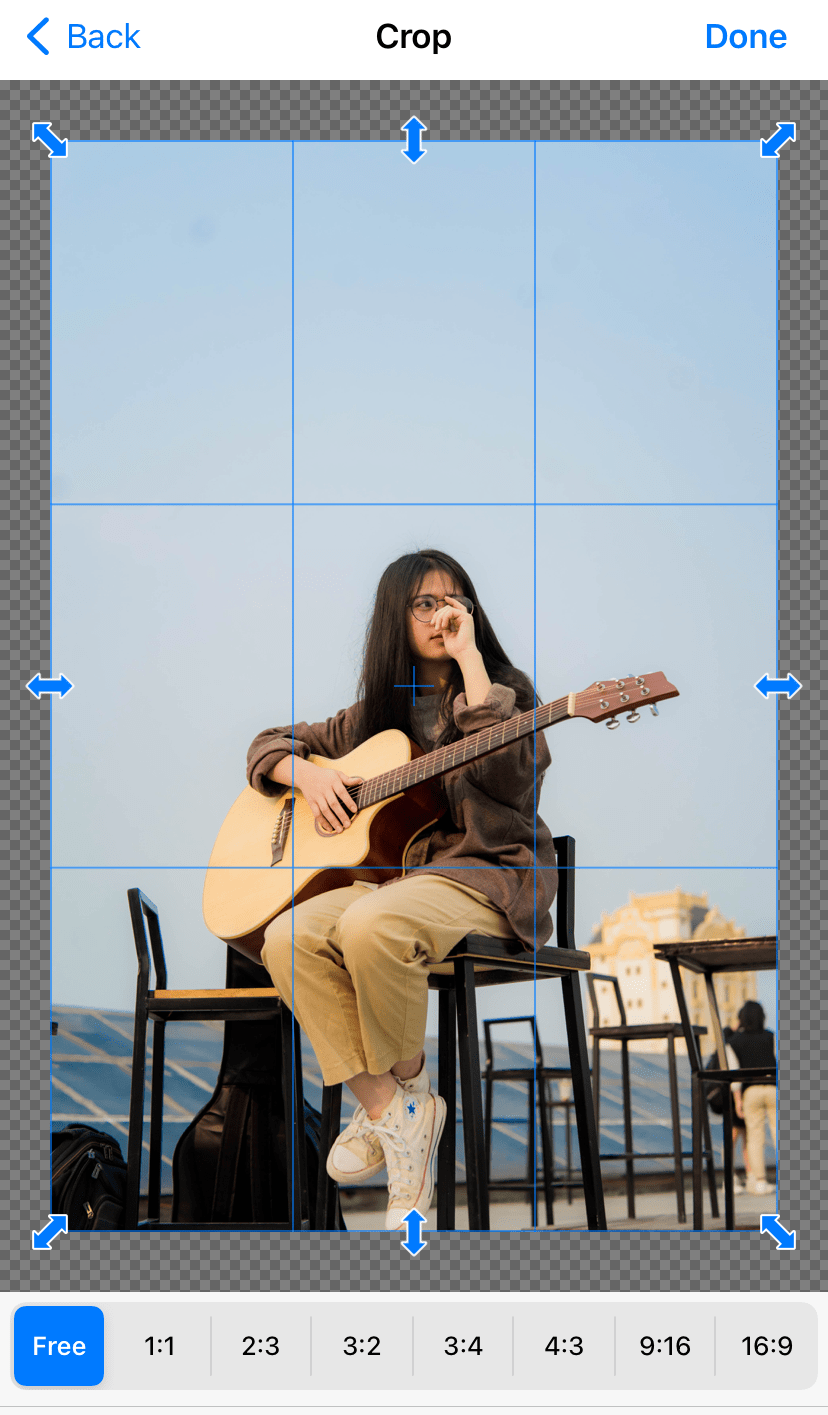
Task: Go back from the Crop screen
Action: tap(83, 37)
